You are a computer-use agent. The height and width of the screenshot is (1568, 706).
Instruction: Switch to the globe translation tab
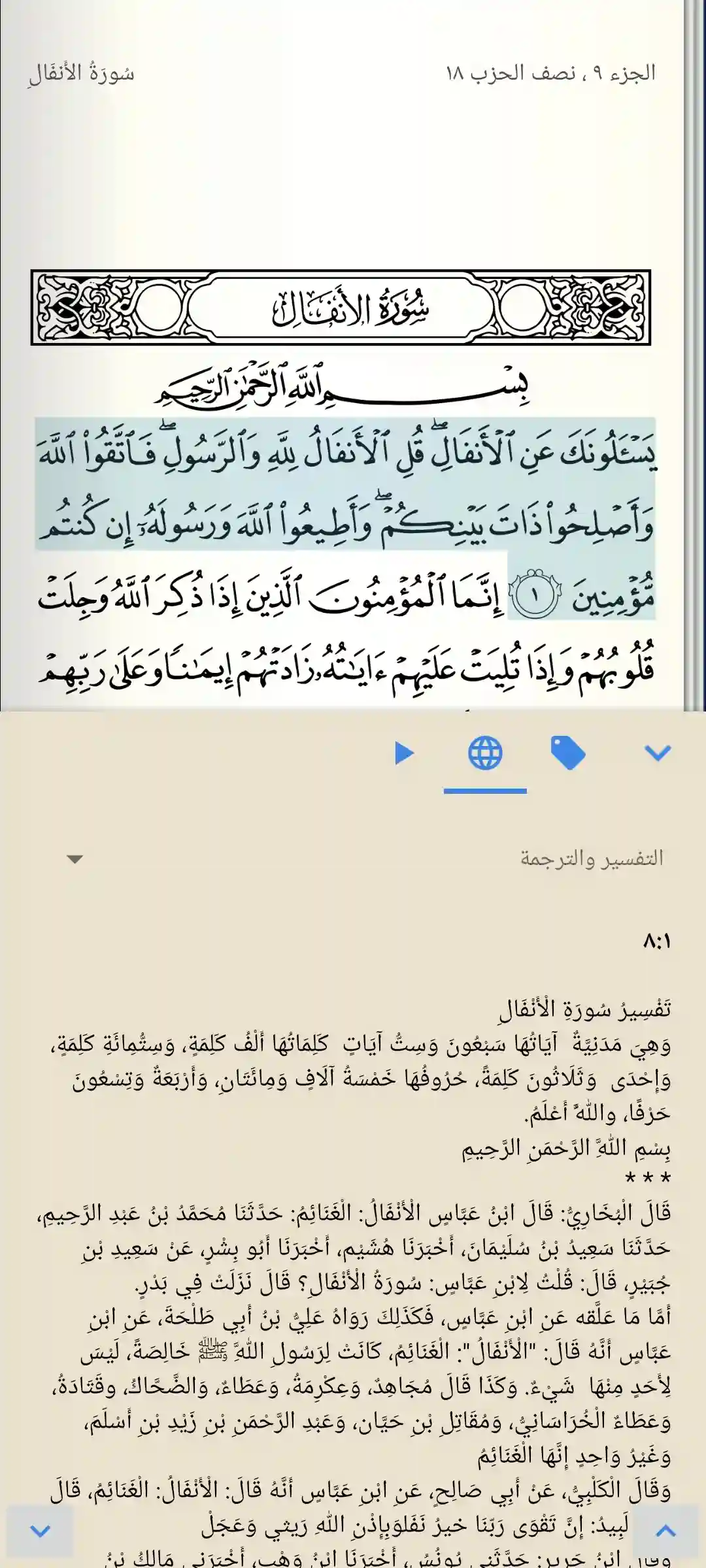pos(485,753)
